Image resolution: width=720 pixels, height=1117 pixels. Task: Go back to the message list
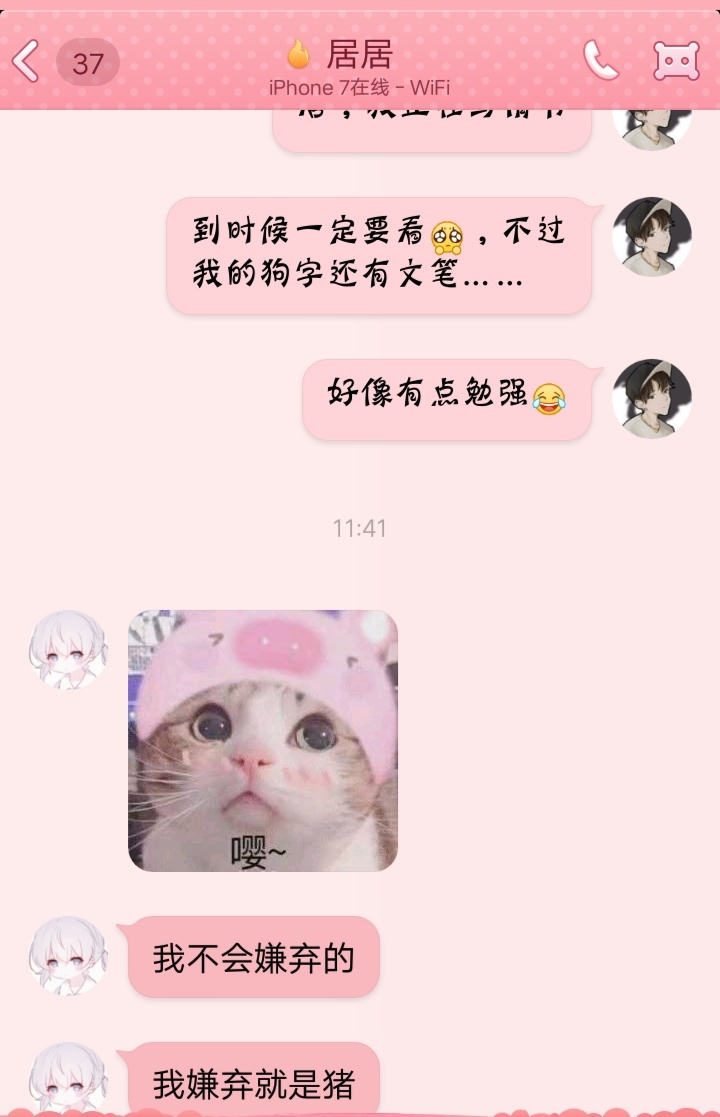(x=26, y=63)
